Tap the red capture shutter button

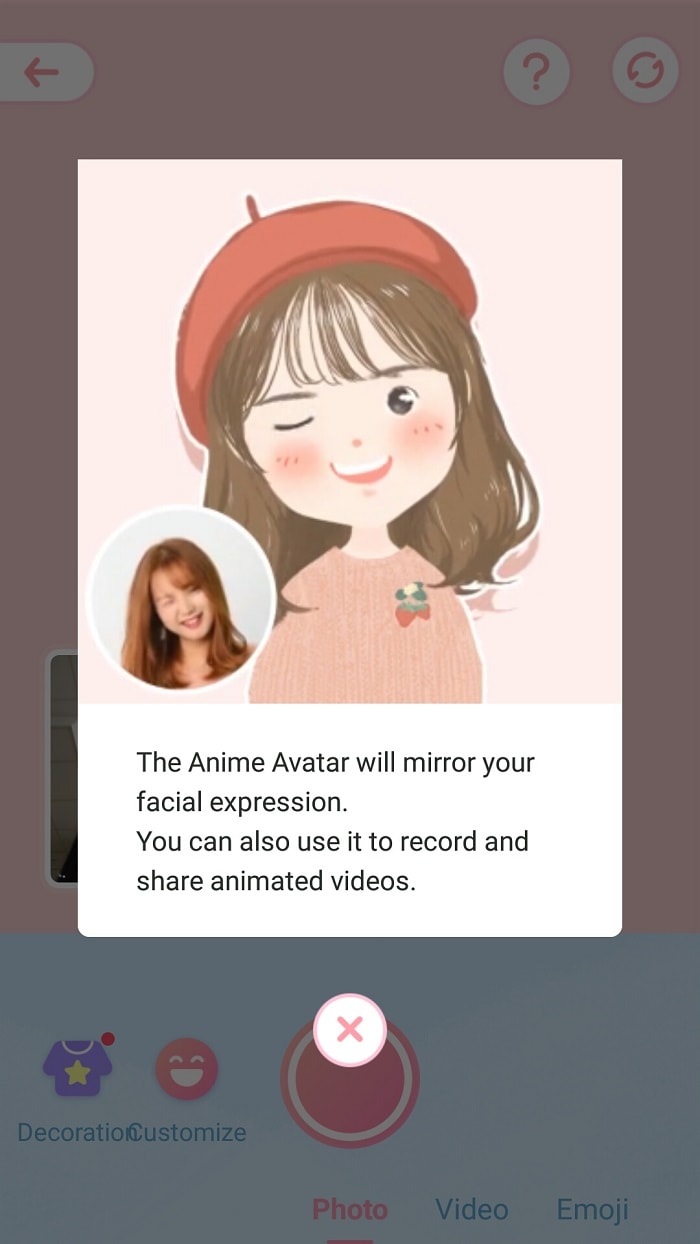pyautogui.click(x=350, y=1080)
